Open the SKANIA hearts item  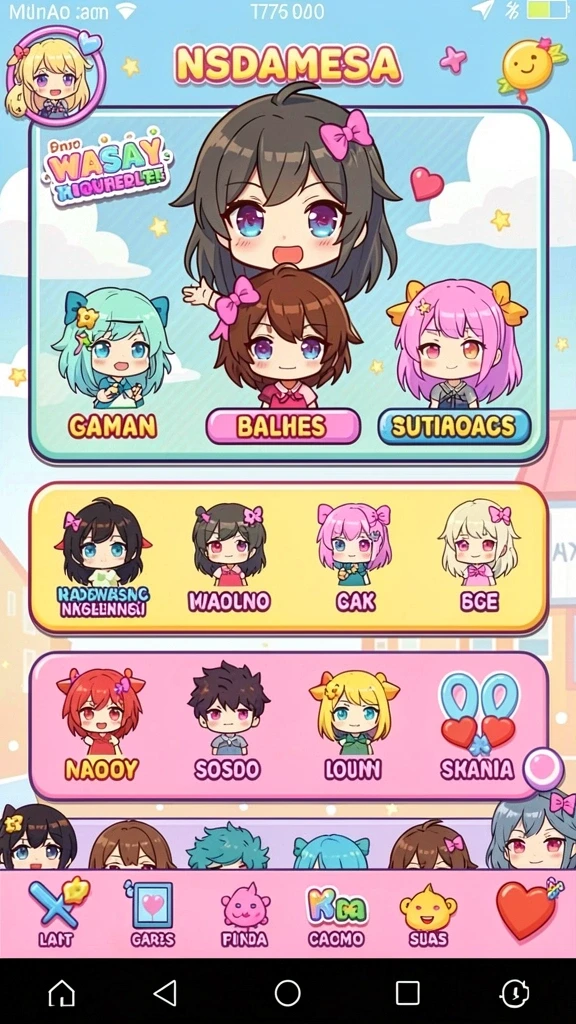[477, 725]
